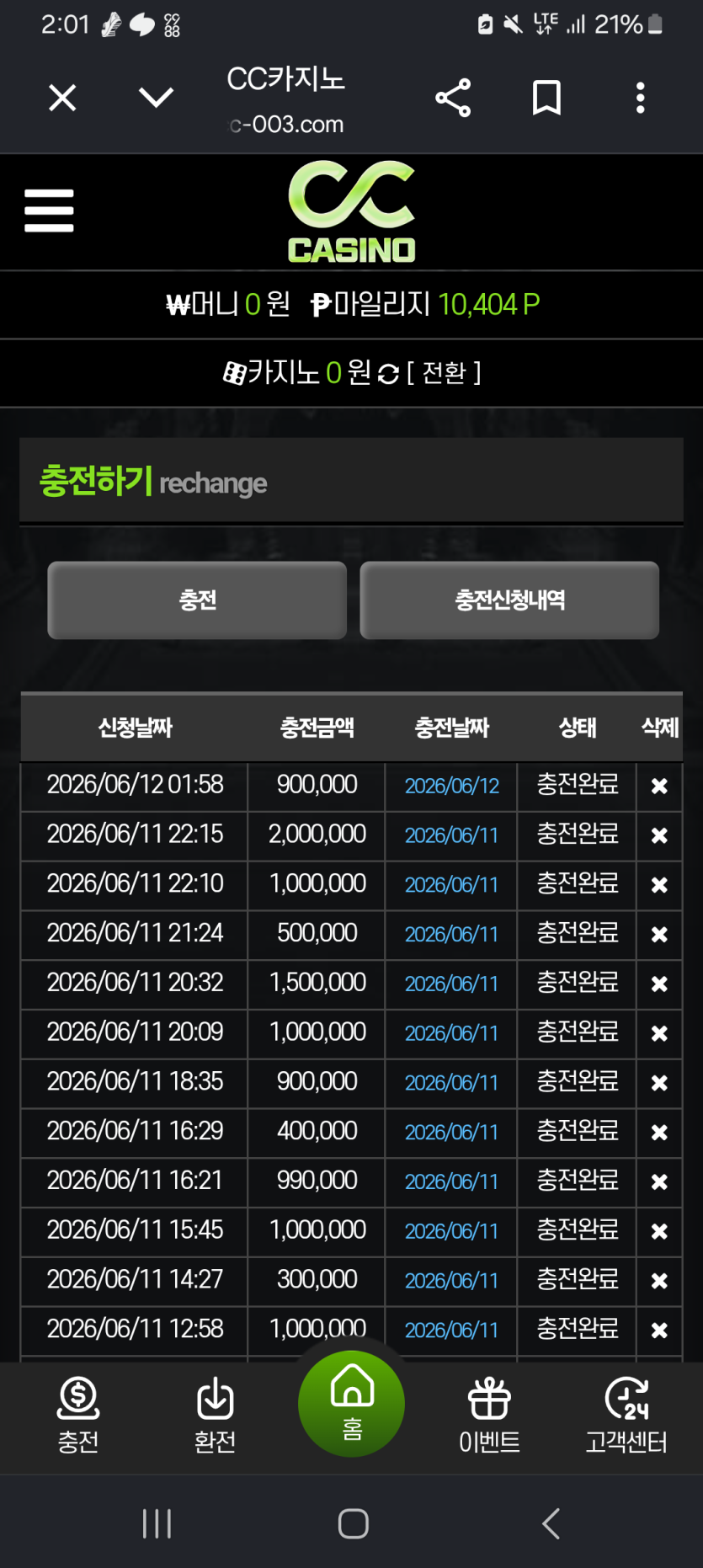Open the 이벤트 events tab
The image size is (703, 1568).
point(489,1416)
